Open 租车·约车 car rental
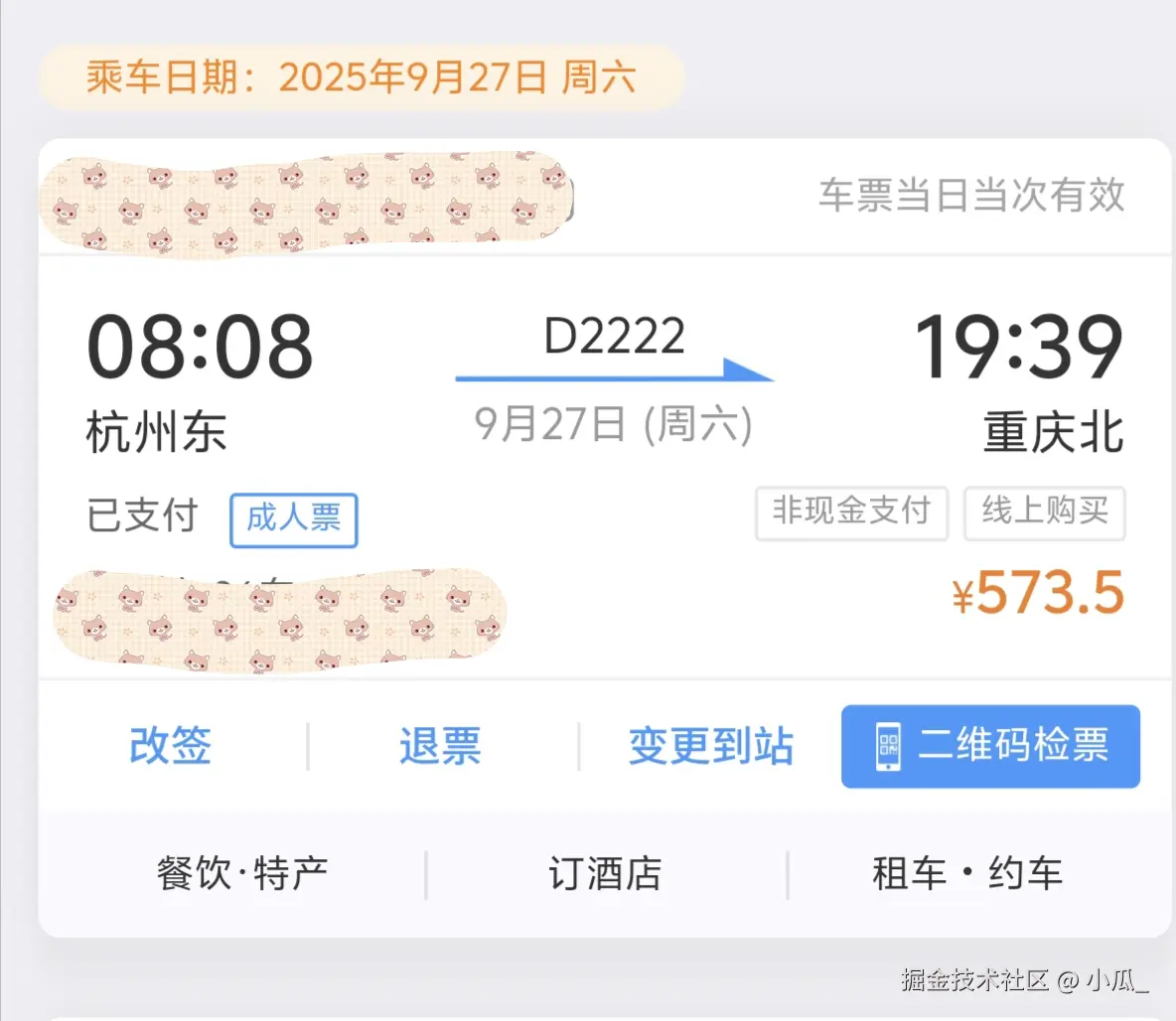 pyautogui.click(x=967, y=874)
